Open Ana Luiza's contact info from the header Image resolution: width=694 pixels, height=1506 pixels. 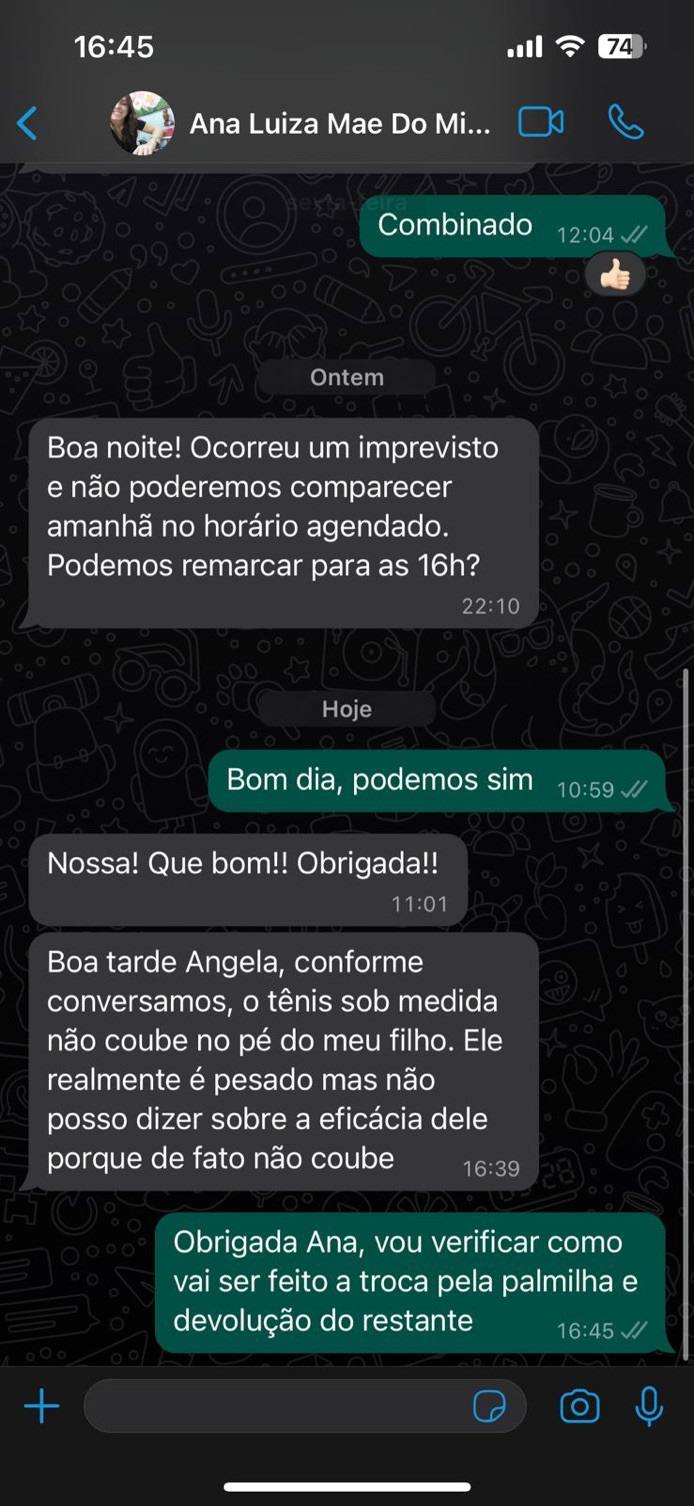tap(340, 124)
